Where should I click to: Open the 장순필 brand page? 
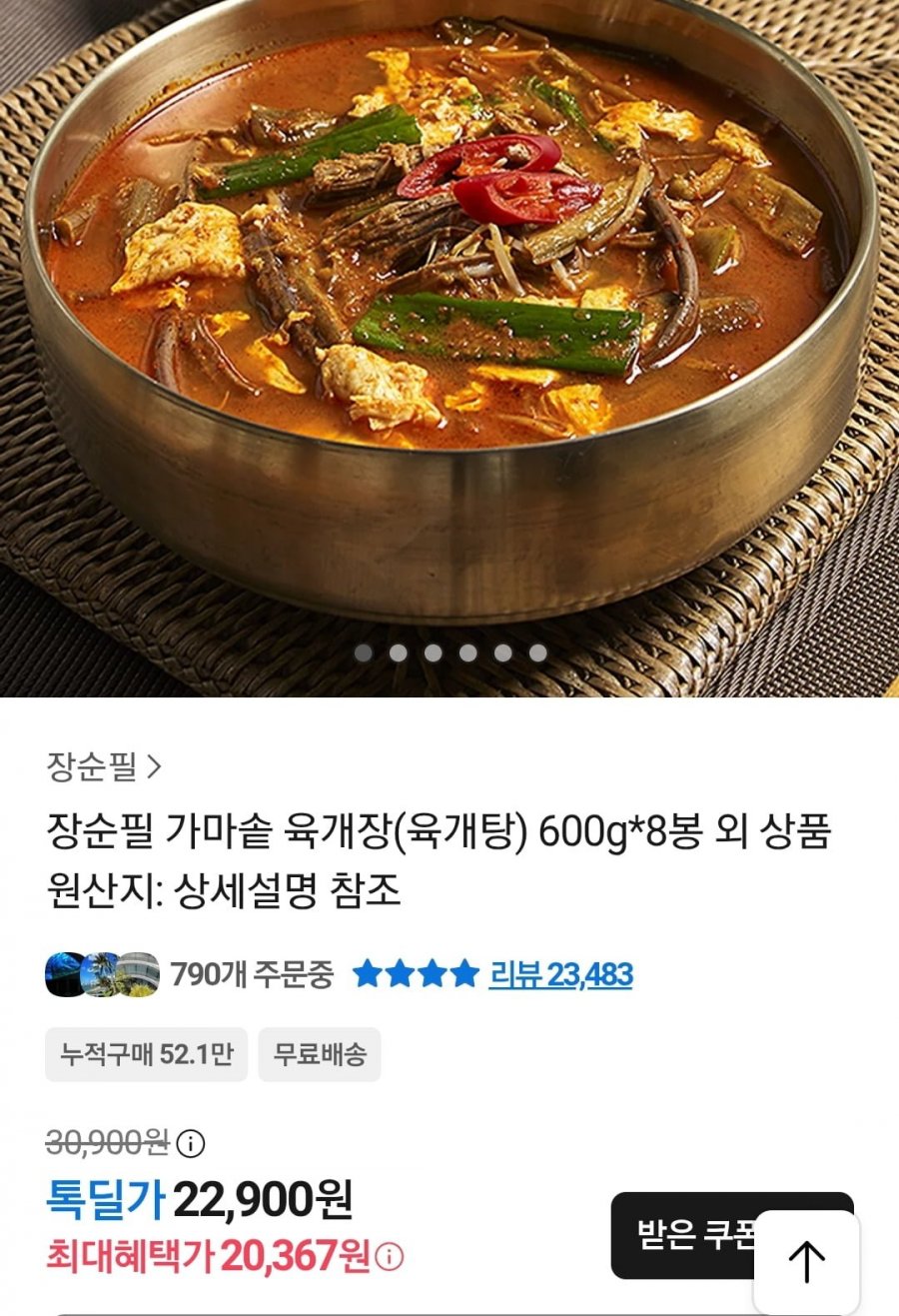point(103,766)
